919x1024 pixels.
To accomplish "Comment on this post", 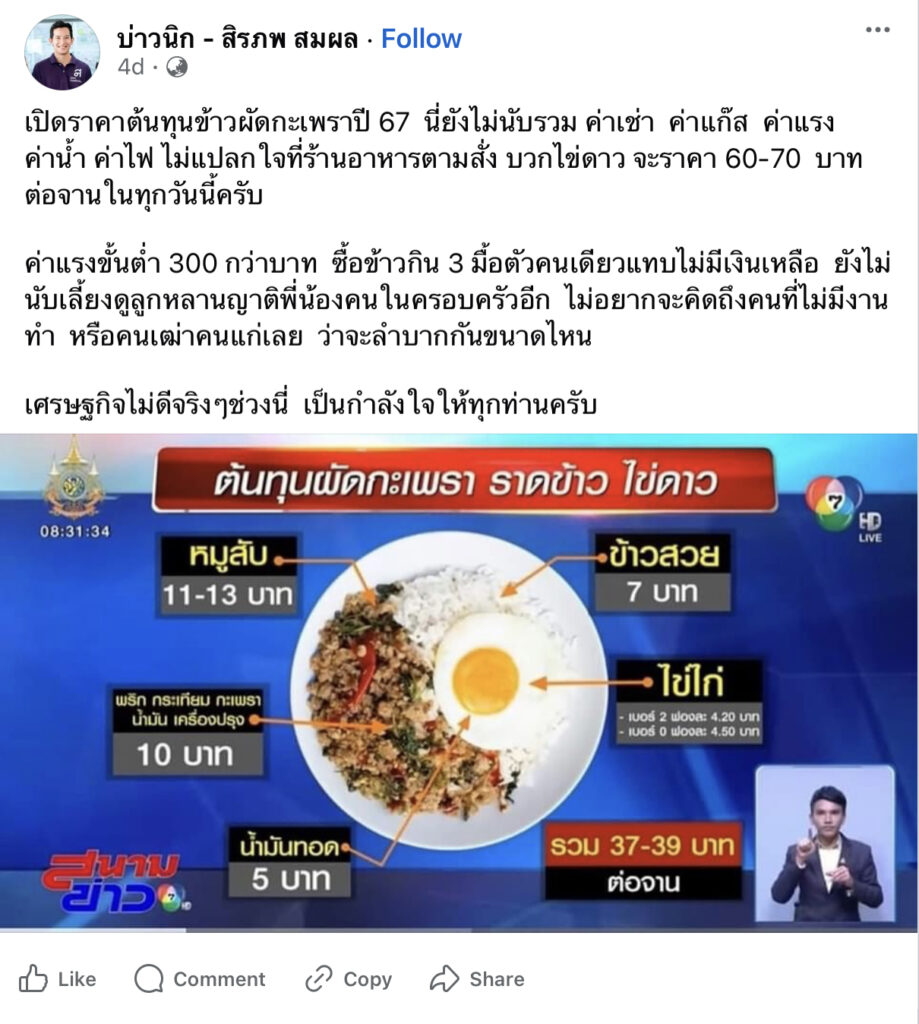I will click(x=200, y=978).
